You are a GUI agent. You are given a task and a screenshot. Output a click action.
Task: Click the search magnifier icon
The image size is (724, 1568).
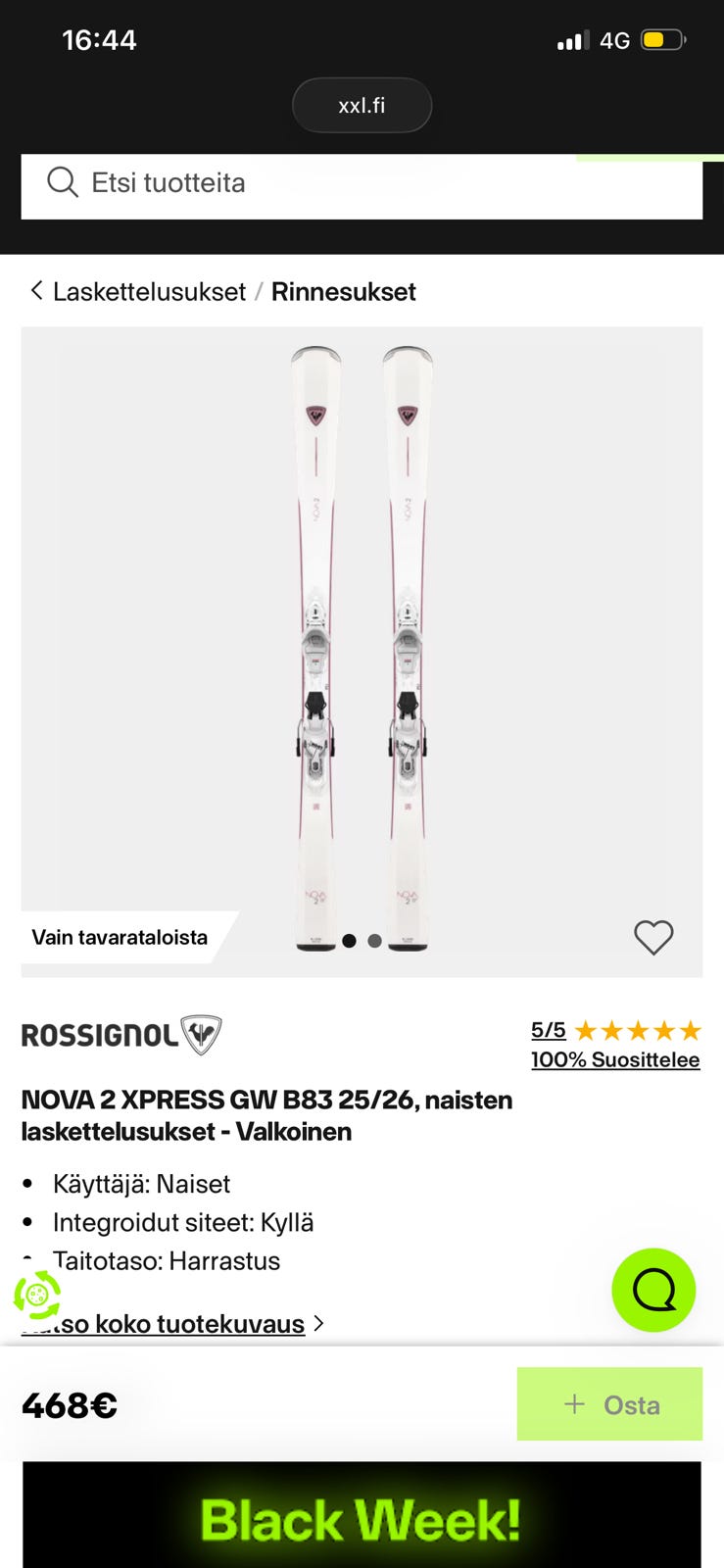tap(62, 183)
